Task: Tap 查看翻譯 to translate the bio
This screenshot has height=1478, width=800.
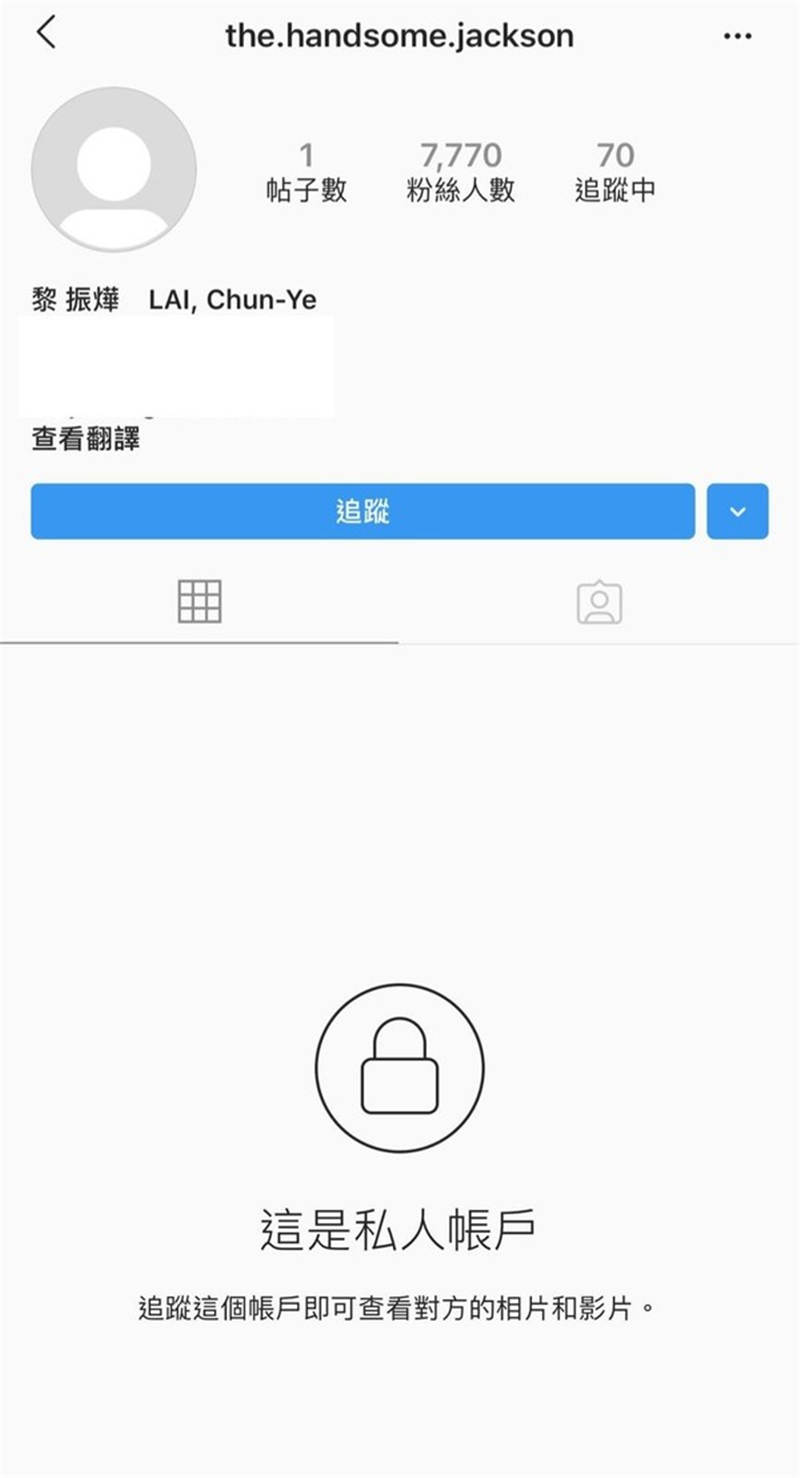Action: (86, 438)
